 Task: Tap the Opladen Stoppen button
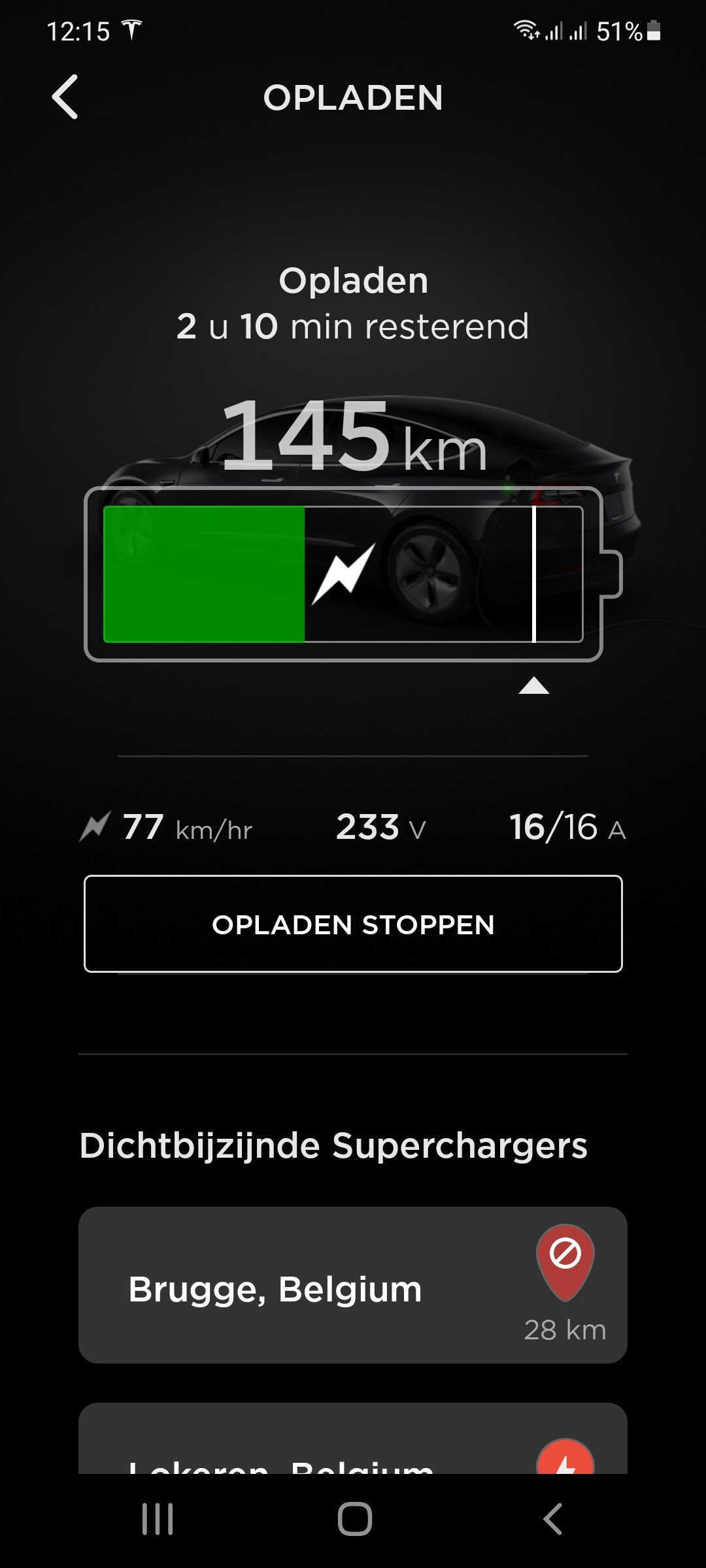coord(353,924)
